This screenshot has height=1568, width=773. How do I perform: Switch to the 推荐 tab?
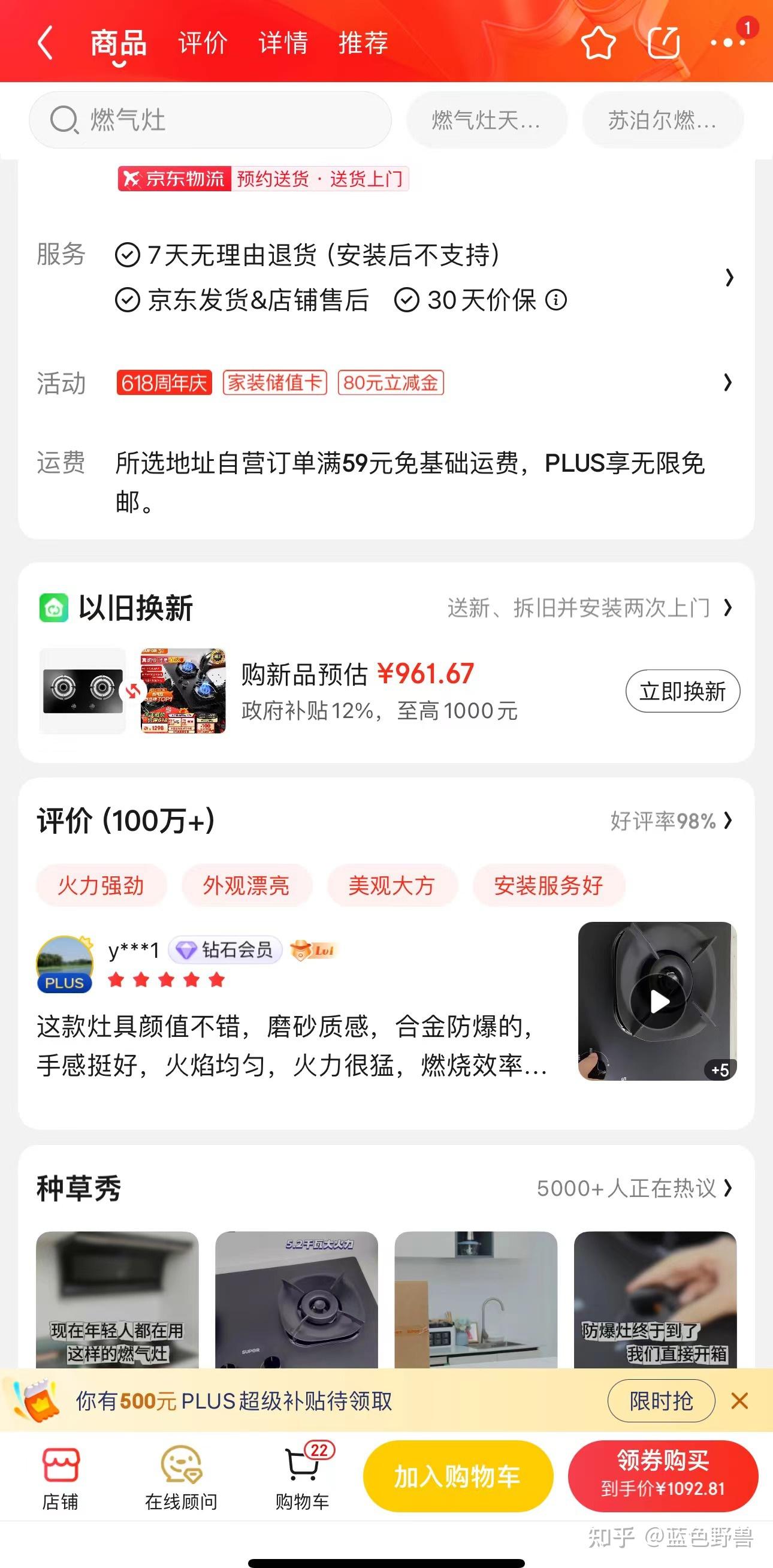point(363,43)
